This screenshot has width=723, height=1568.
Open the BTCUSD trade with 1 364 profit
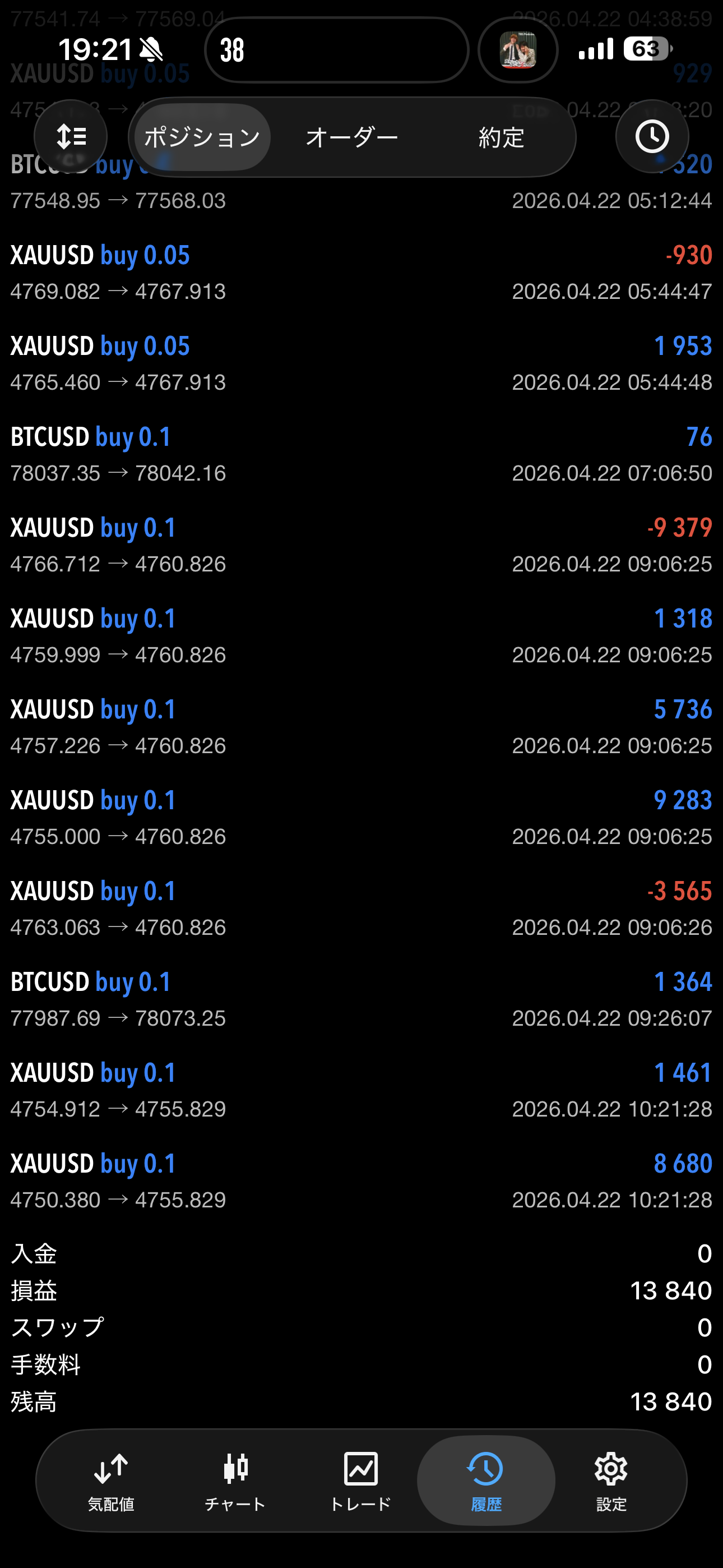tap(361, 999)
